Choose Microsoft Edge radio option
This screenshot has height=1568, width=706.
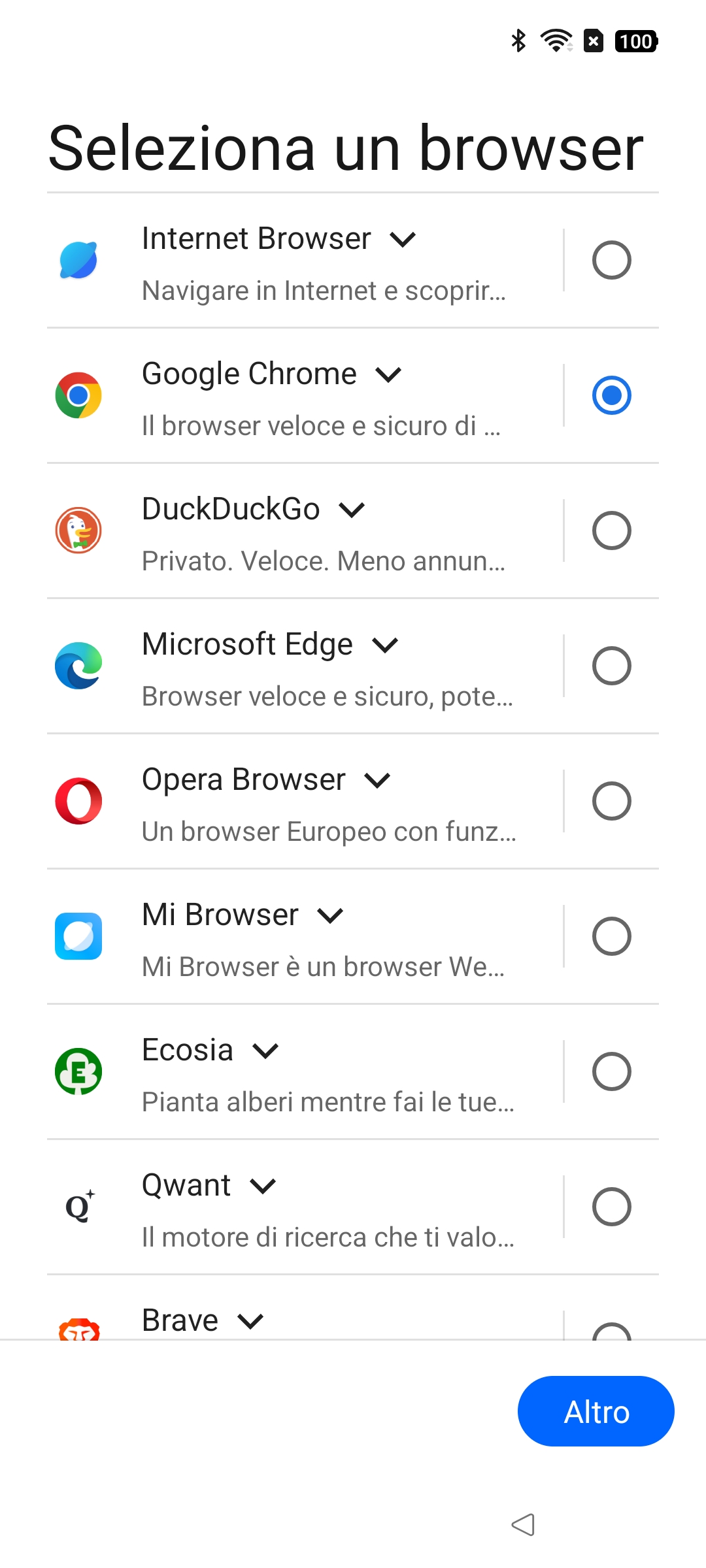pyautogui.click(x=611, y=666)
